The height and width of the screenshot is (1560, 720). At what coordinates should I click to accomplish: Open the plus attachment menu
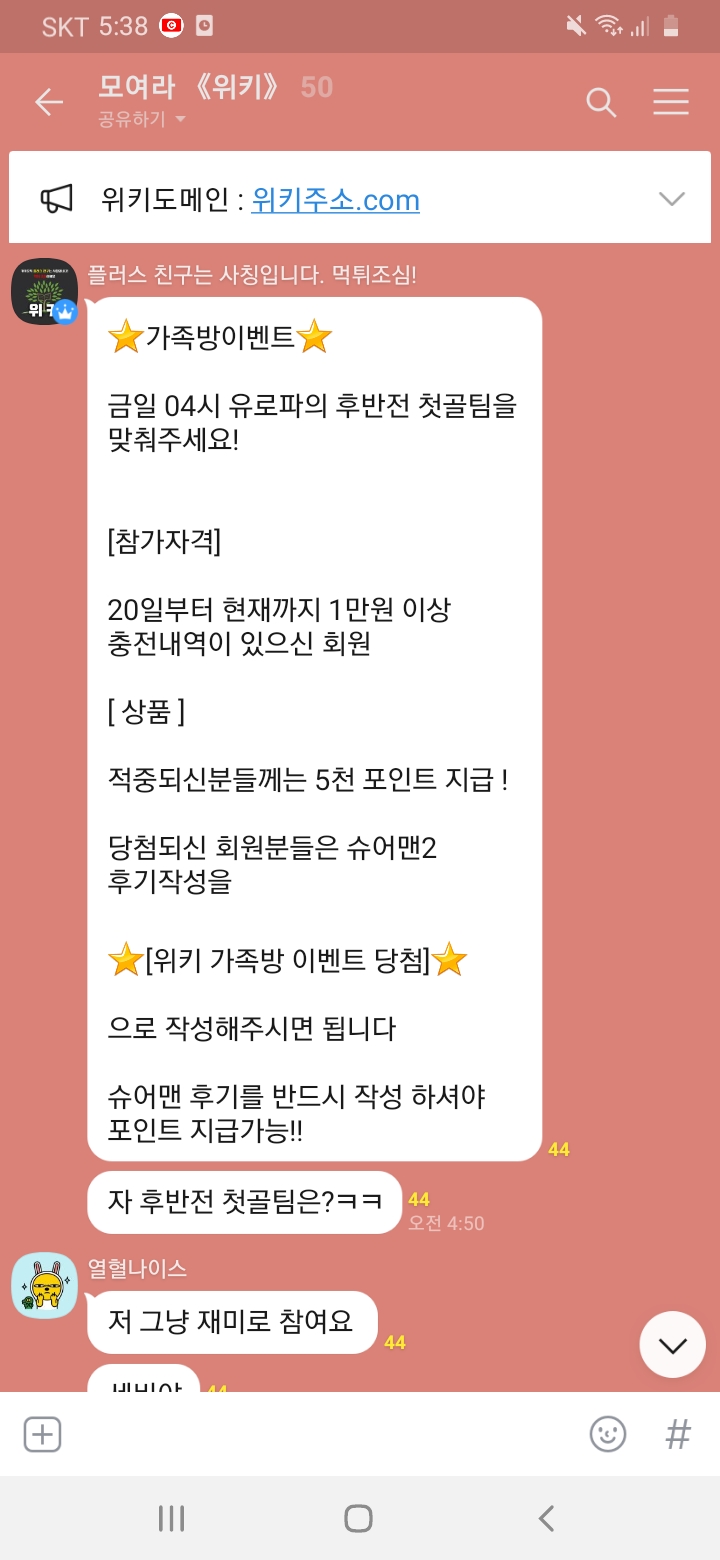pos(42,1434)
